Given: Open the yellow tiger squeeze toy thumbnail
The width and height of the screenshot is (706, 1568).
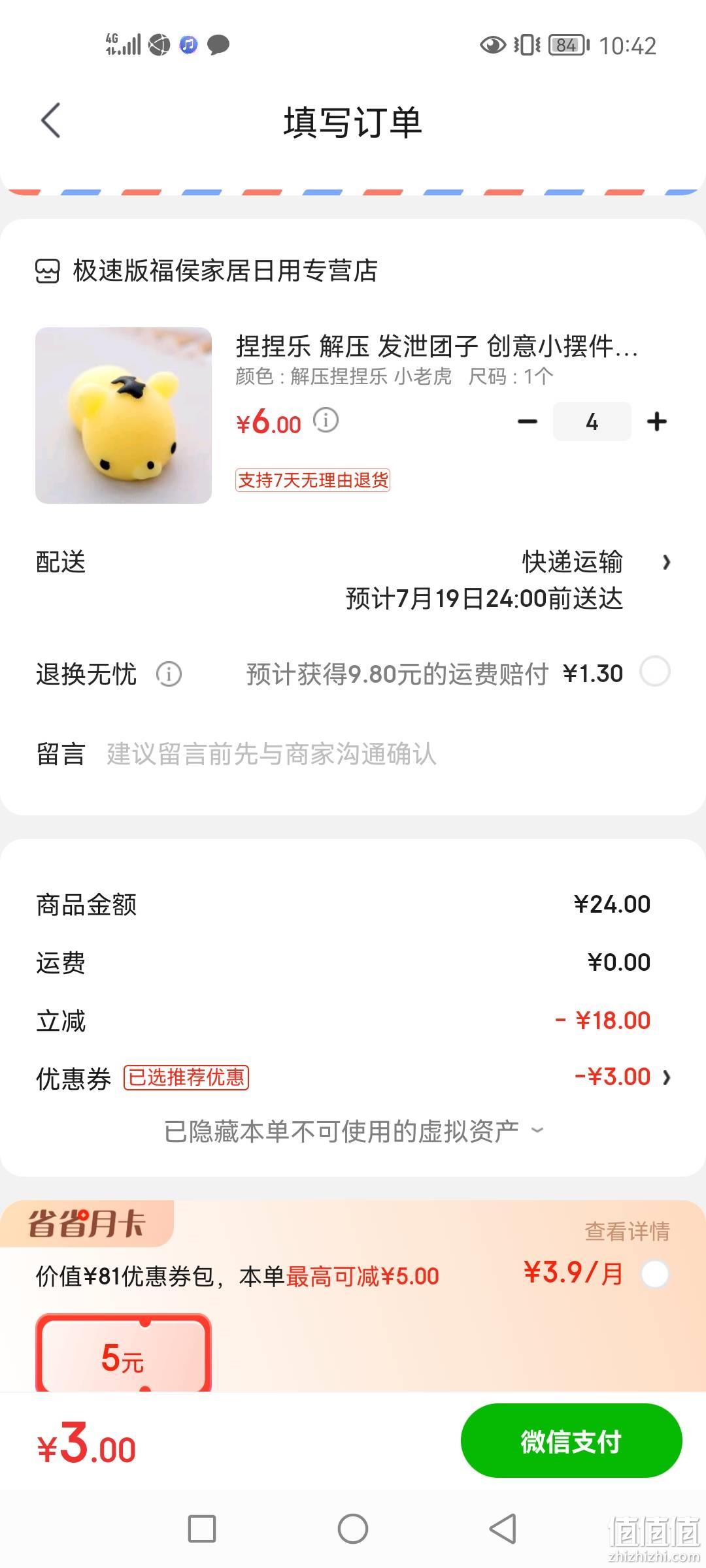Looking at the screenshot, I should pos(124,416).
